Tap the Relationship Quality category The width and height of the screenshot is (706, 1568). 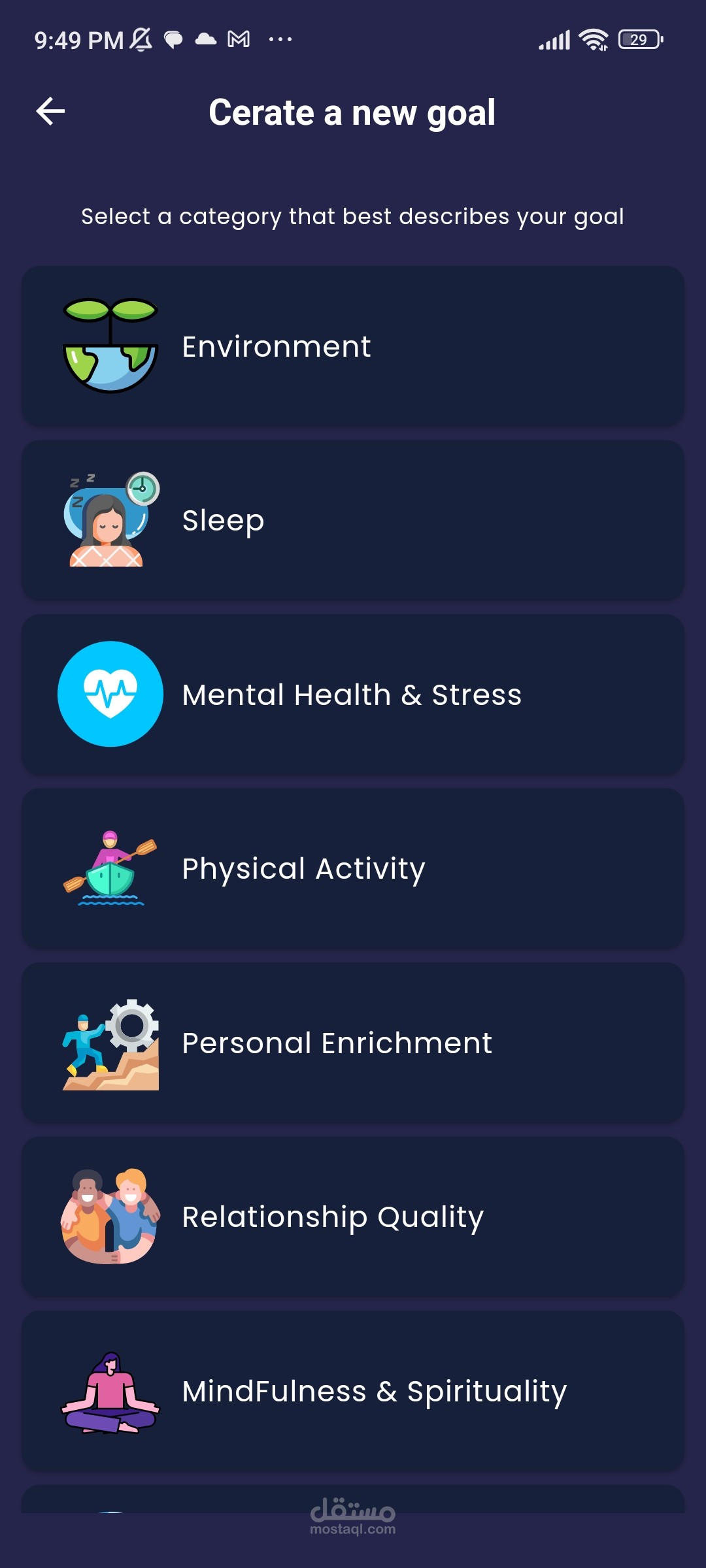(x=353, y=1217)
